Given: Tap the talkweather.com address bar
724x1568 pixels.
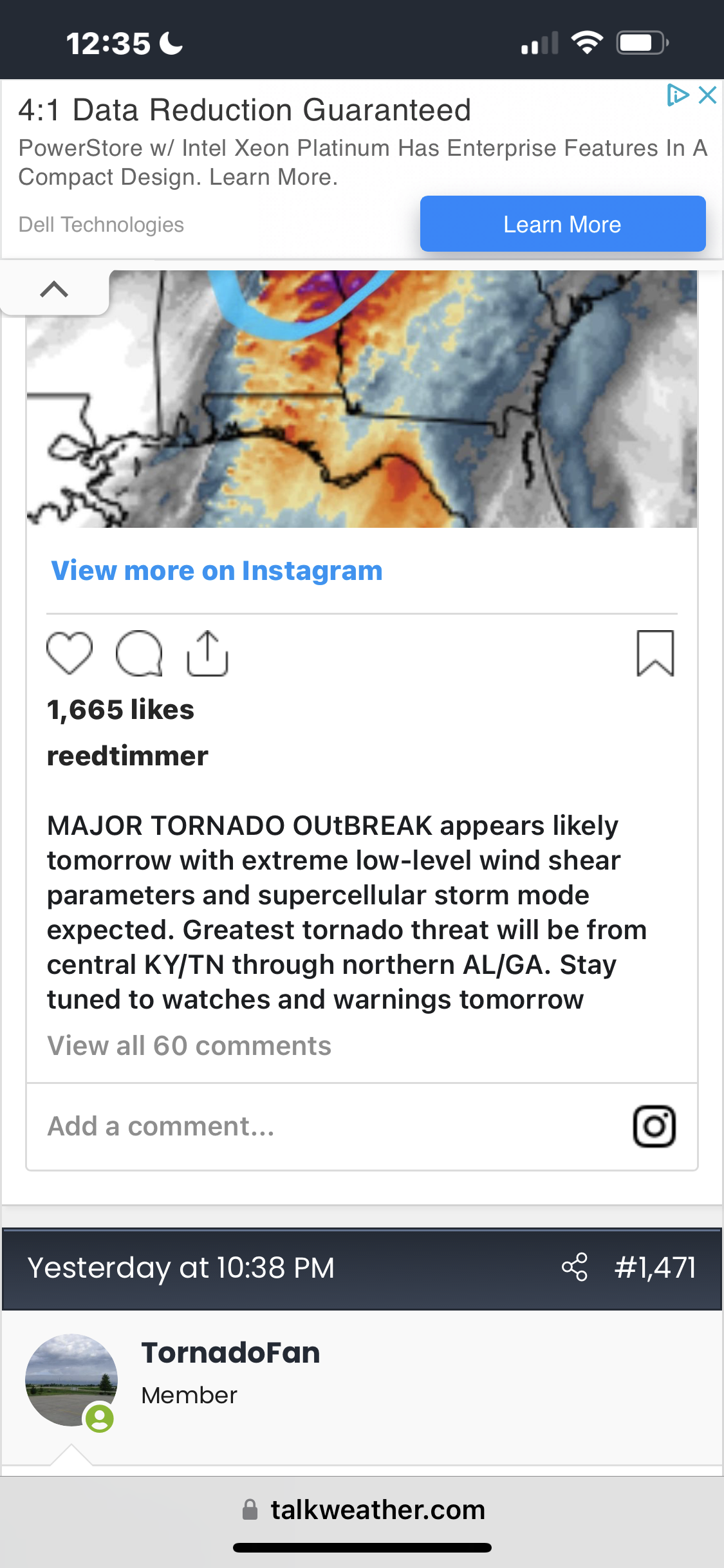Looking at the screenshot, I should pyautogui.click(x=362, y=1509).
